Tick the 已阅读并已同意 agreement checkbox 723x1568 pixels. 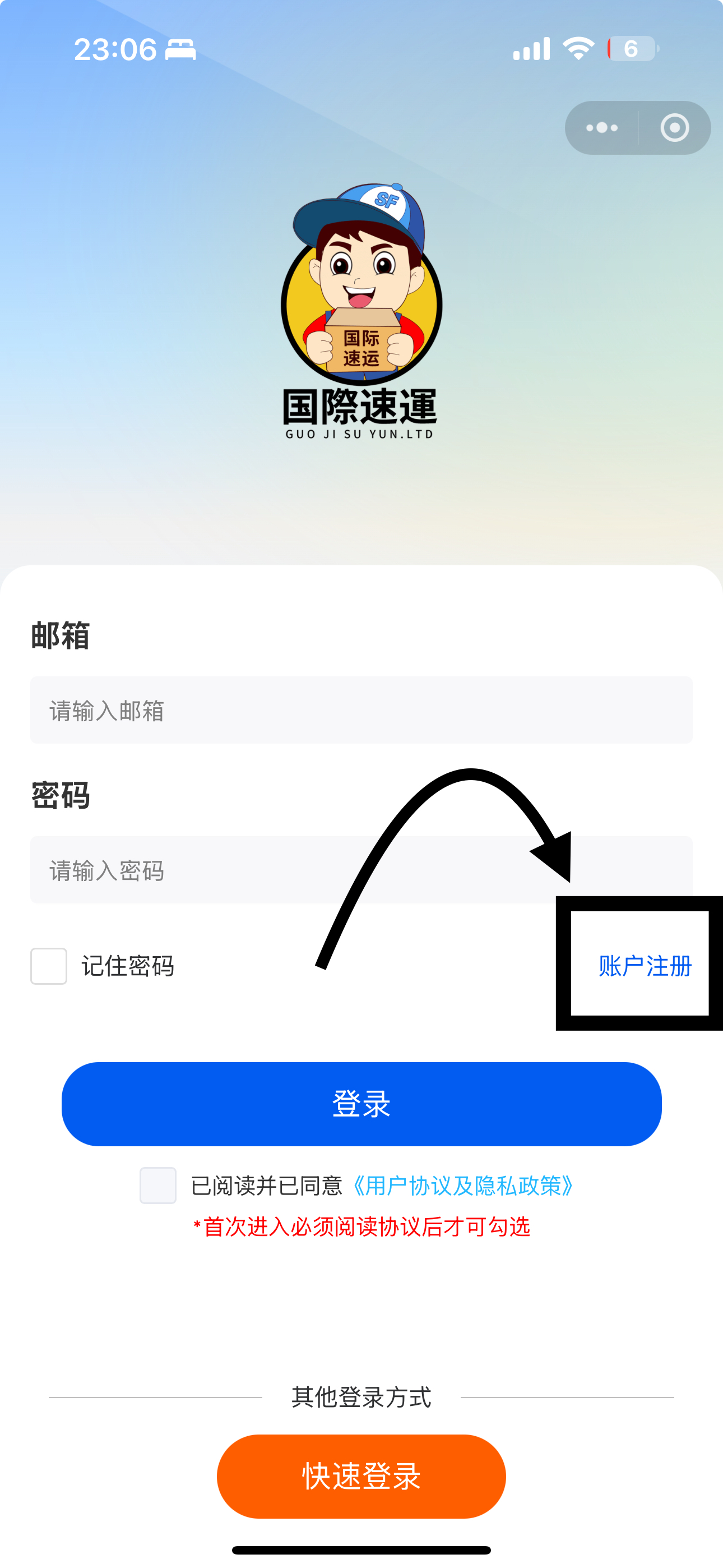(x=158, y=1185)
